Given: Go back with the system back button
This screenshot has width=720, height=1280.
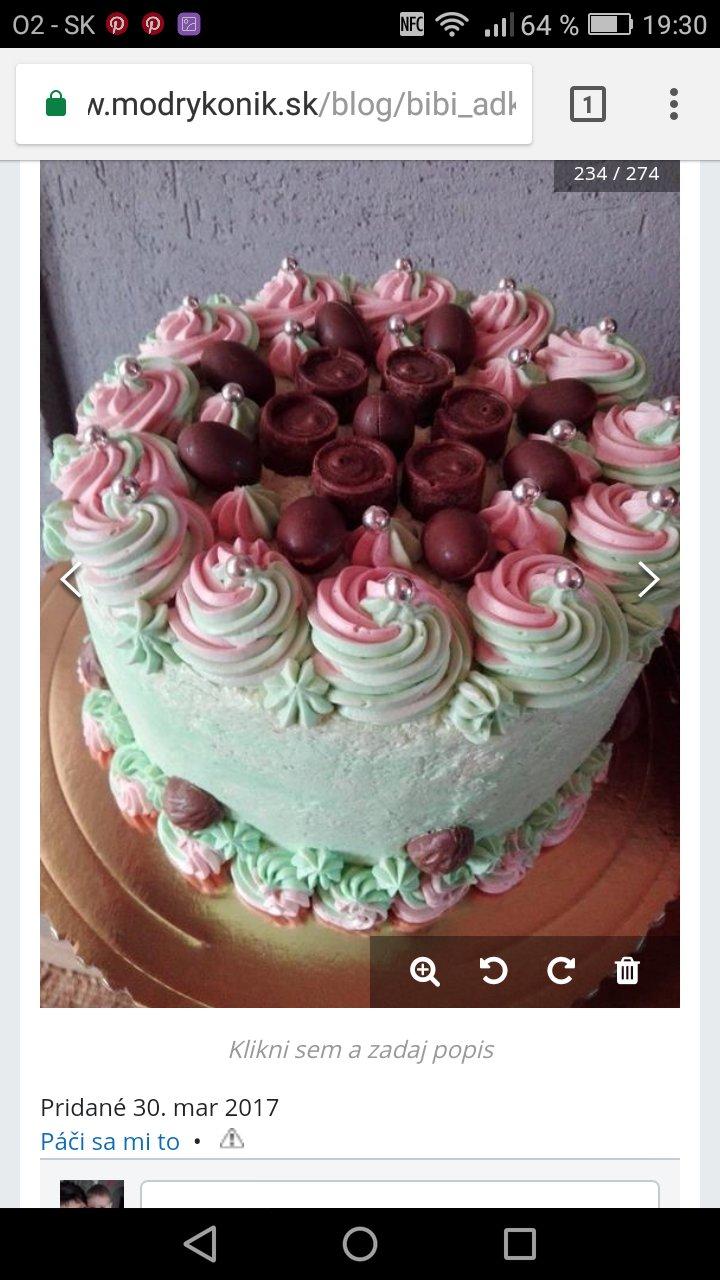Looking at the screenshot, I should (200, 1244).
